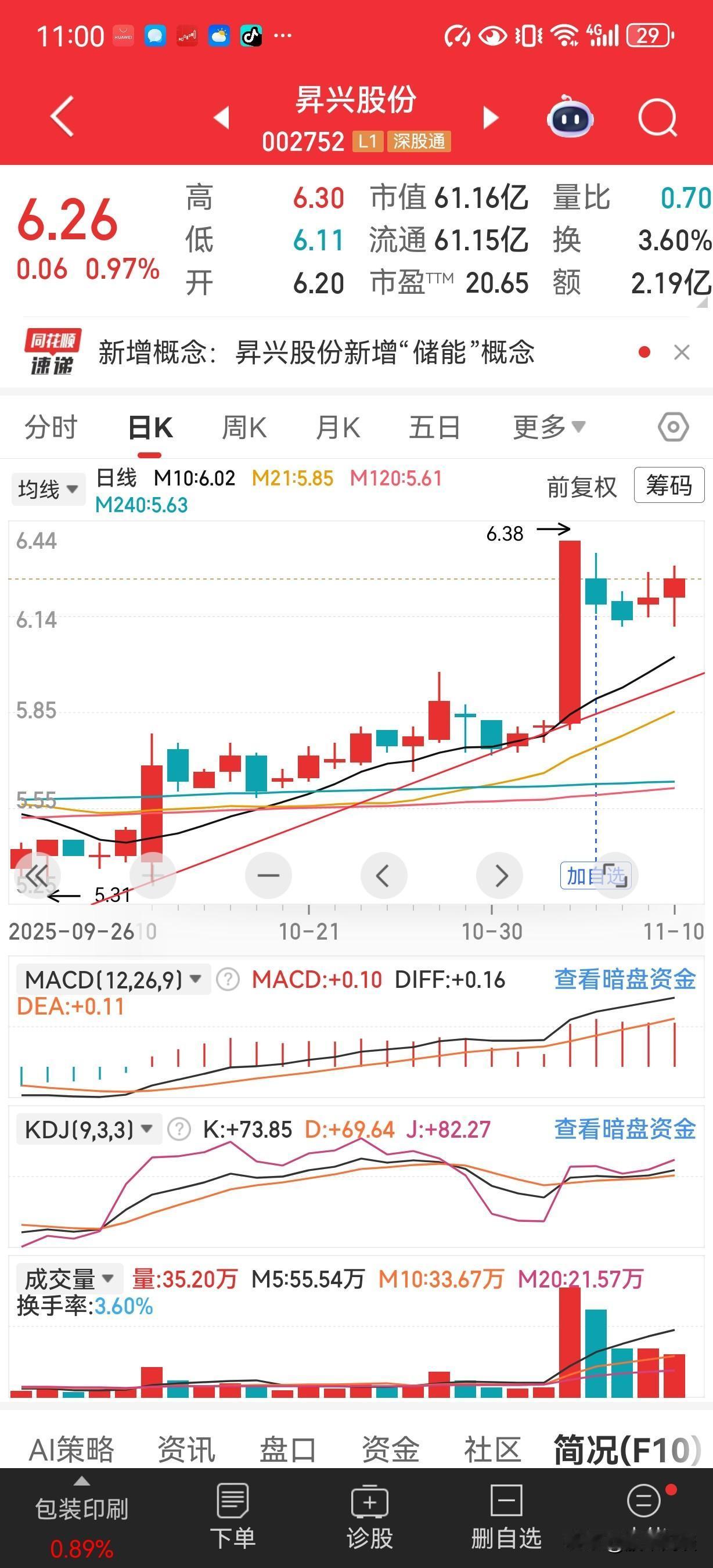Zoom in chart with the plus icon
Image resolution: width=713 pixels, height=1568 pixels.
click(x=152, y=875)
